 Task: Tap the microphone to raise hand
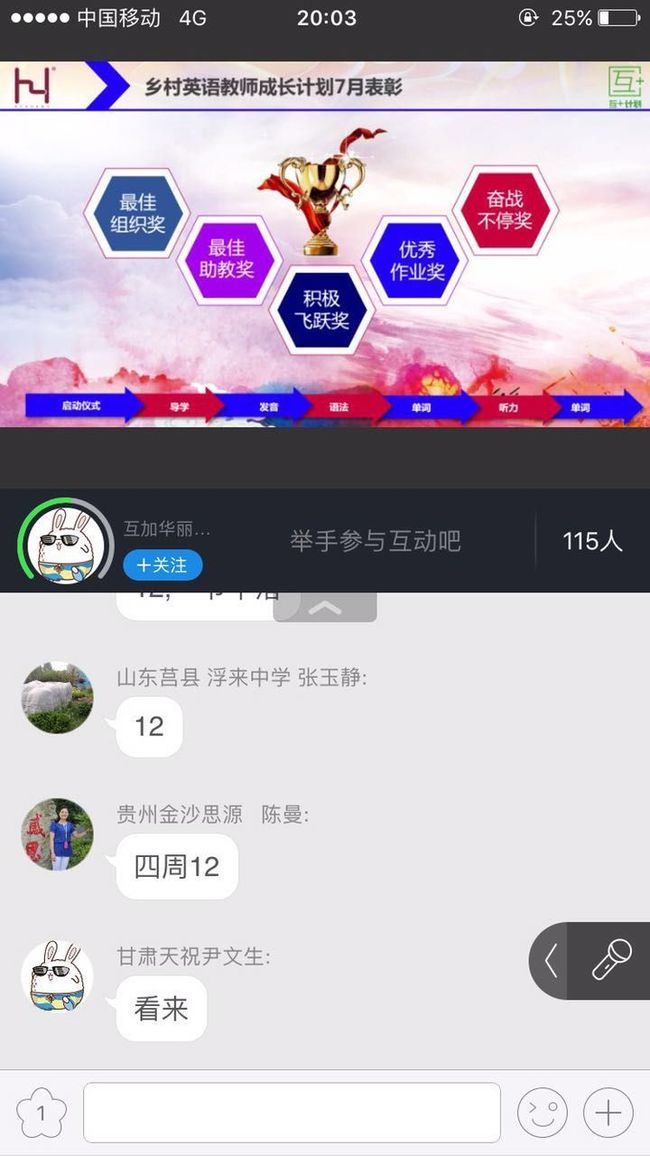click(x=611, y=961)
